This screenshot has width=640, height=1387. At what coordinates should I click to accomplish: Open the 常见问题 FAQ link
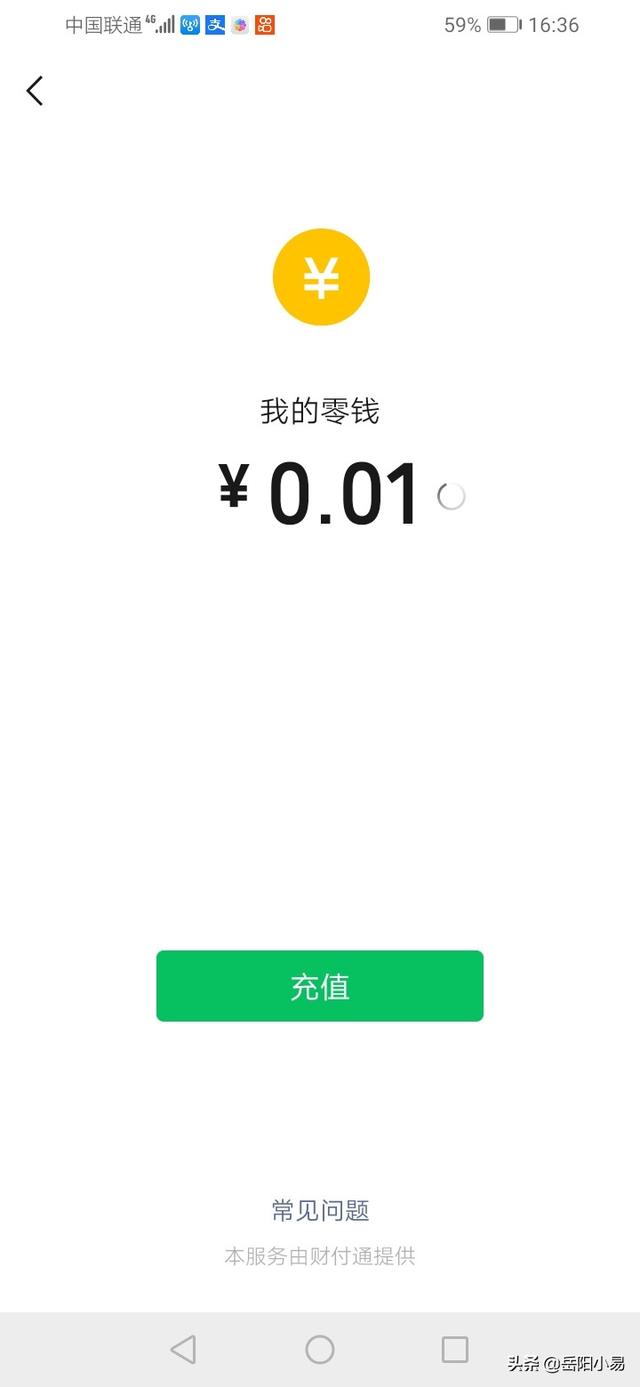pos(320,1210)
